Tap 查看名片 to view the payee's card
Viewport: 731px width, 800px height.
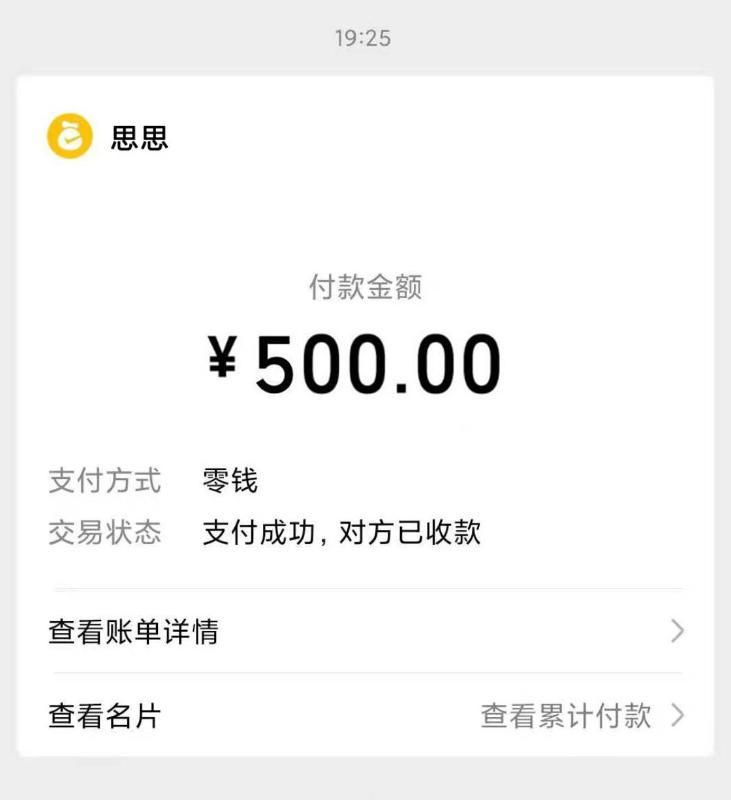tap(104, 716)
